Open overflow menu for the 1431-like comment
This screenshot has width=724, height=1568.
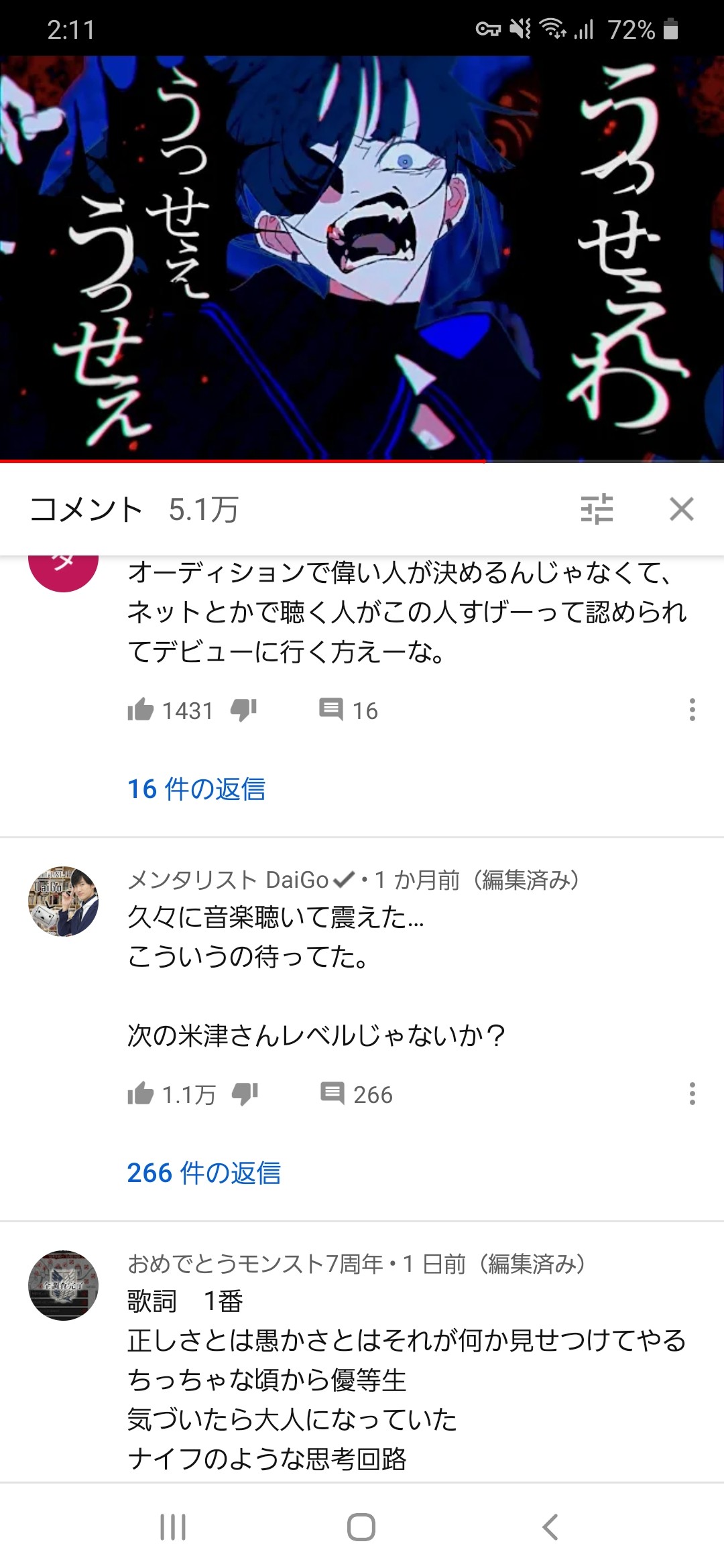(x=692, y=710)
